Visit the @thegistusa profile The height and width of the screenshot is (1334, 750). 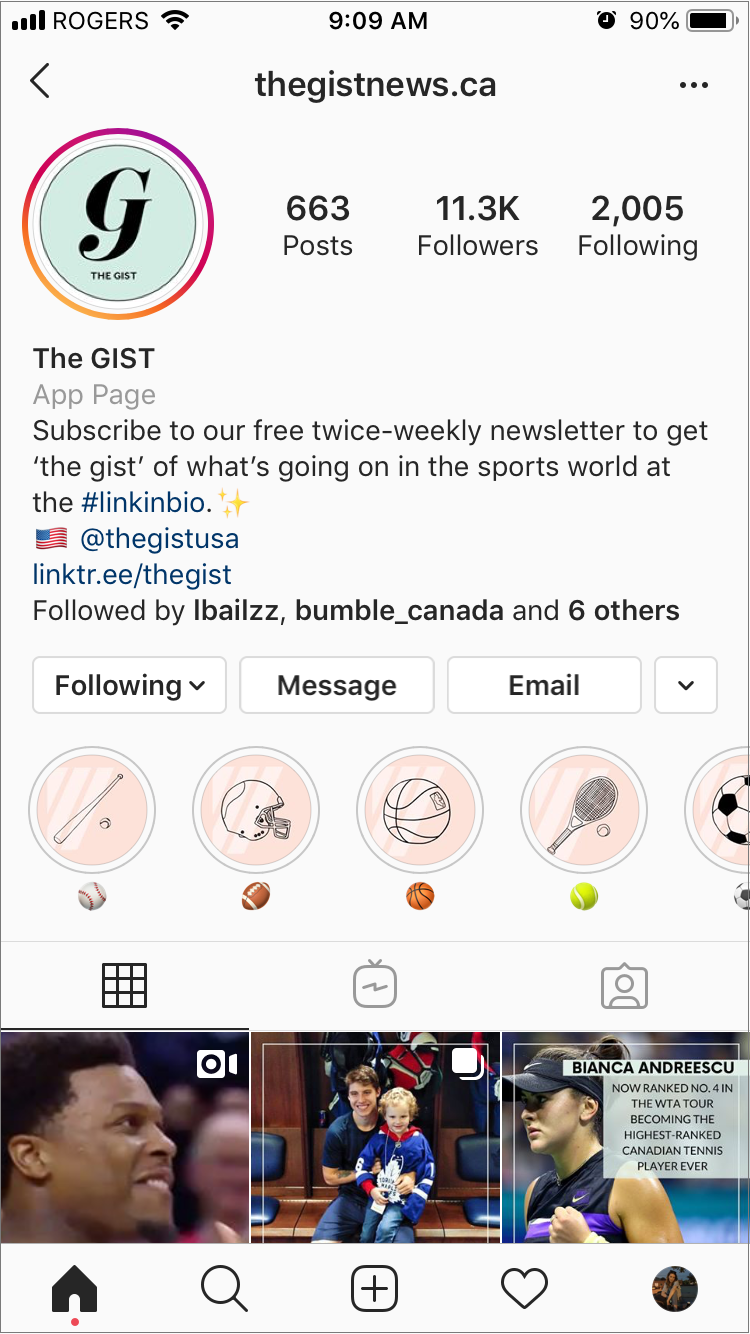click(x=159, y=539)
